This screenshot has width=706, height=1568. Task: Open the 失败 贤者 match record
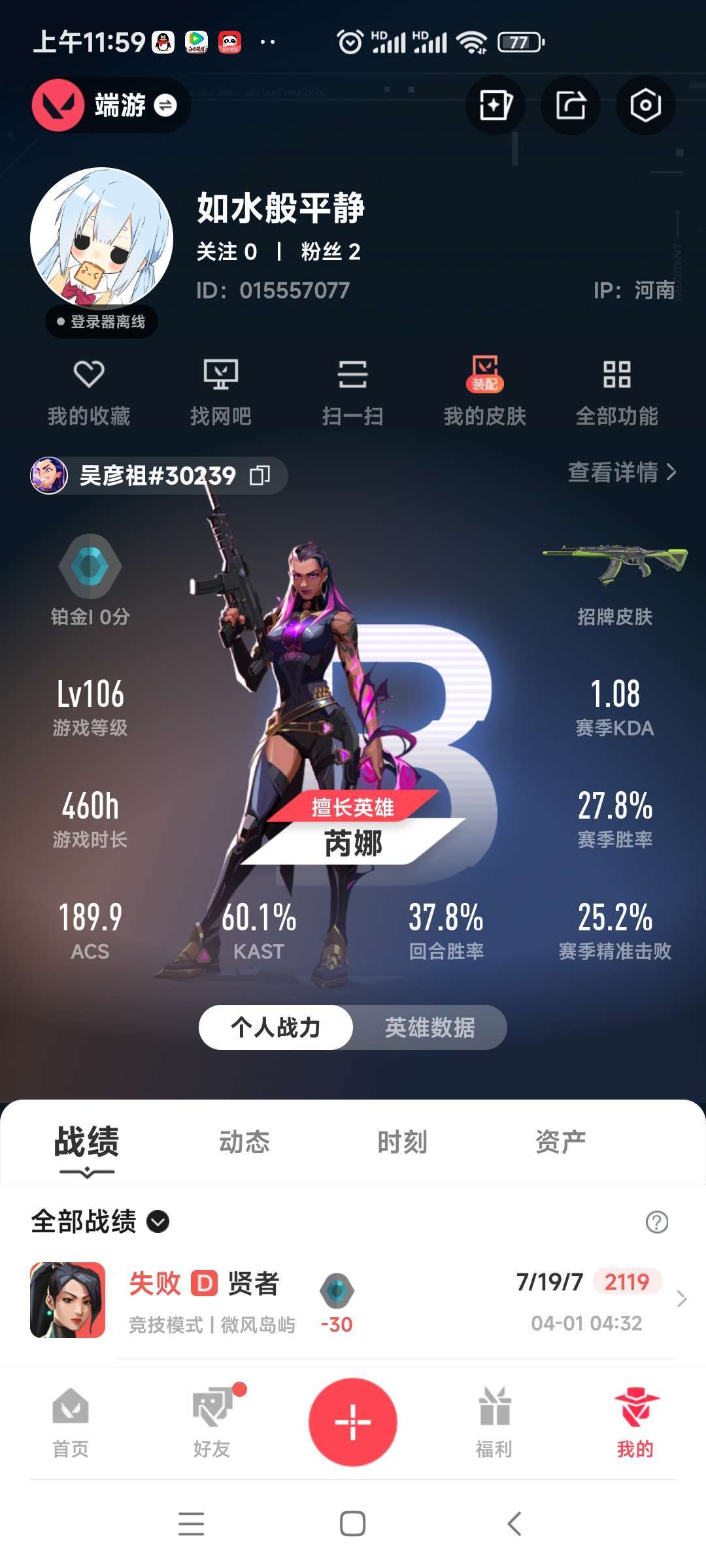[x=353, y=1299]
